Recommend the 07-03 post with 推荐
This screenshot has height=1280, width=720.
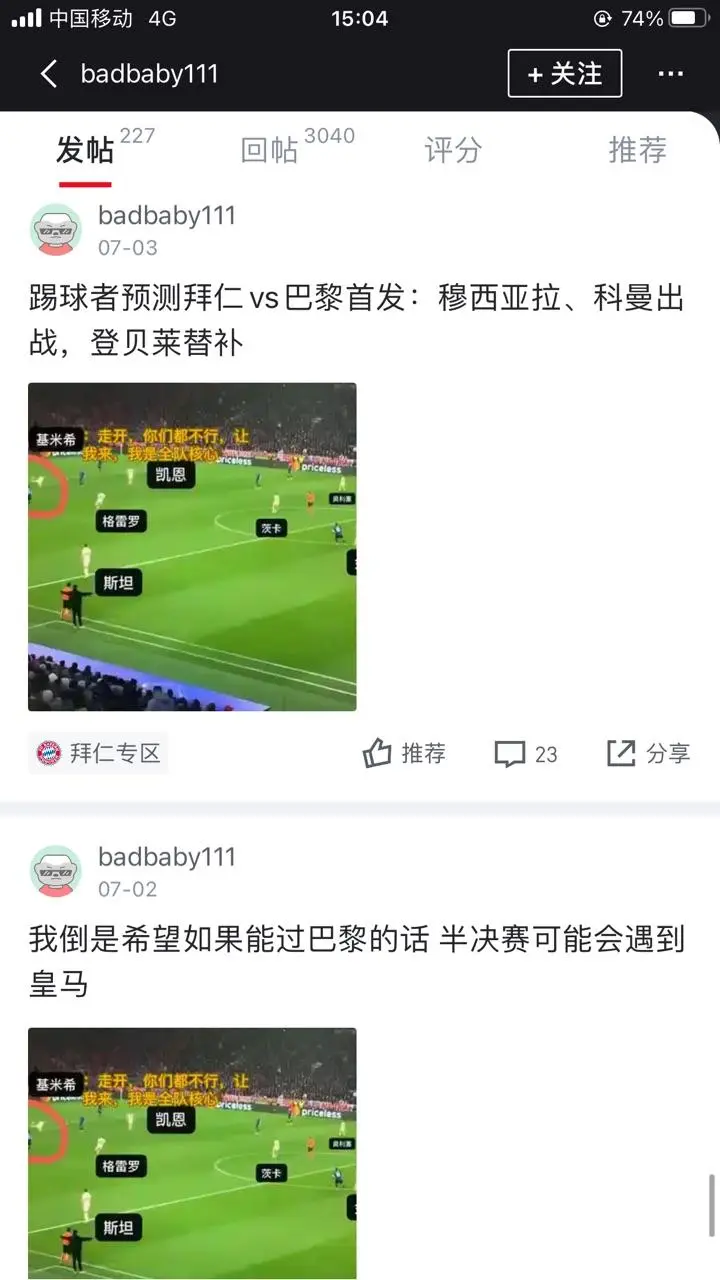[x=404, y=753]
